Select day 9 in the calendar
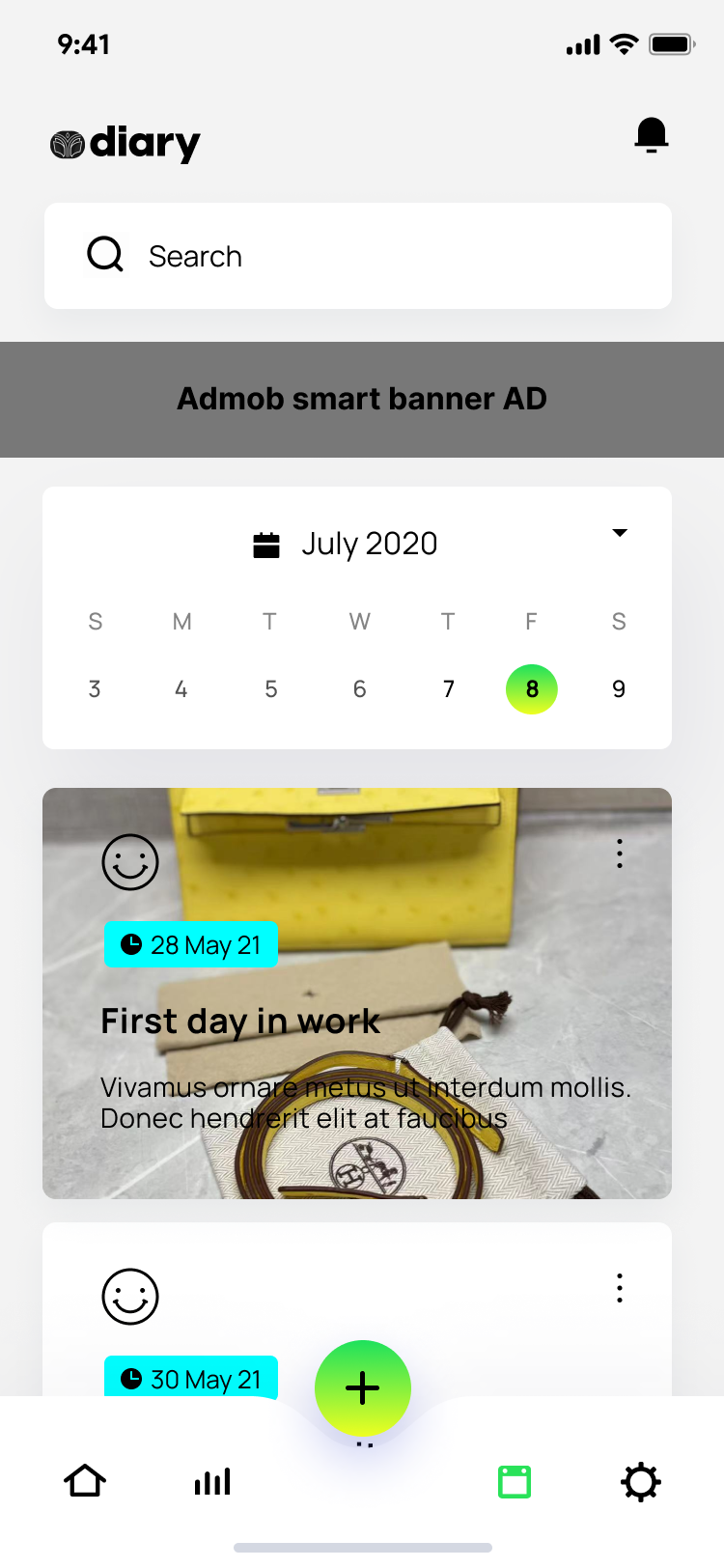Viewport: 724px width, 1568px height. [619, 689]
